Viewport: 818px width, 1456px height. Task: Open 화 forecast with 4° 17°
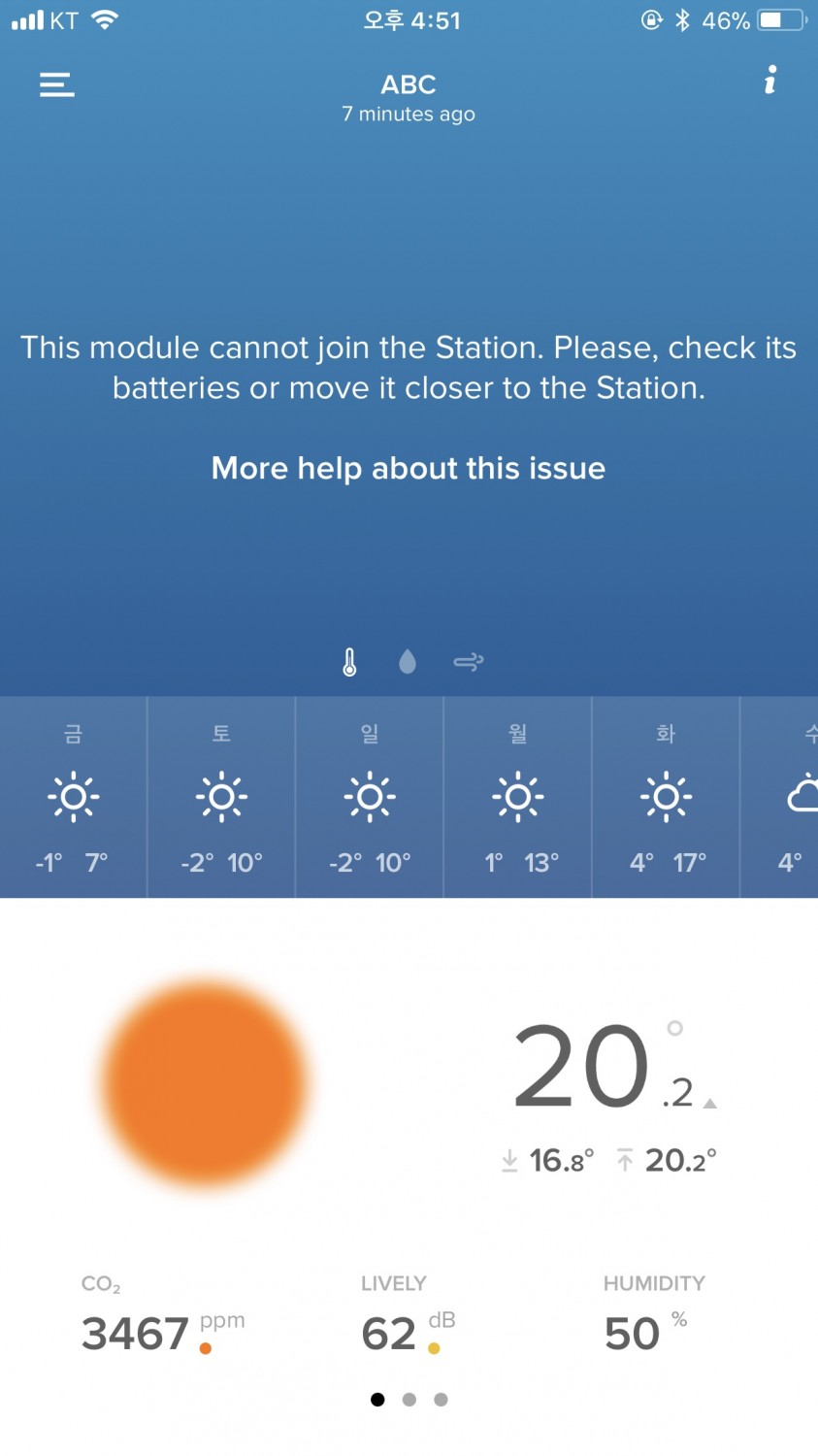(x=666, y=798)
